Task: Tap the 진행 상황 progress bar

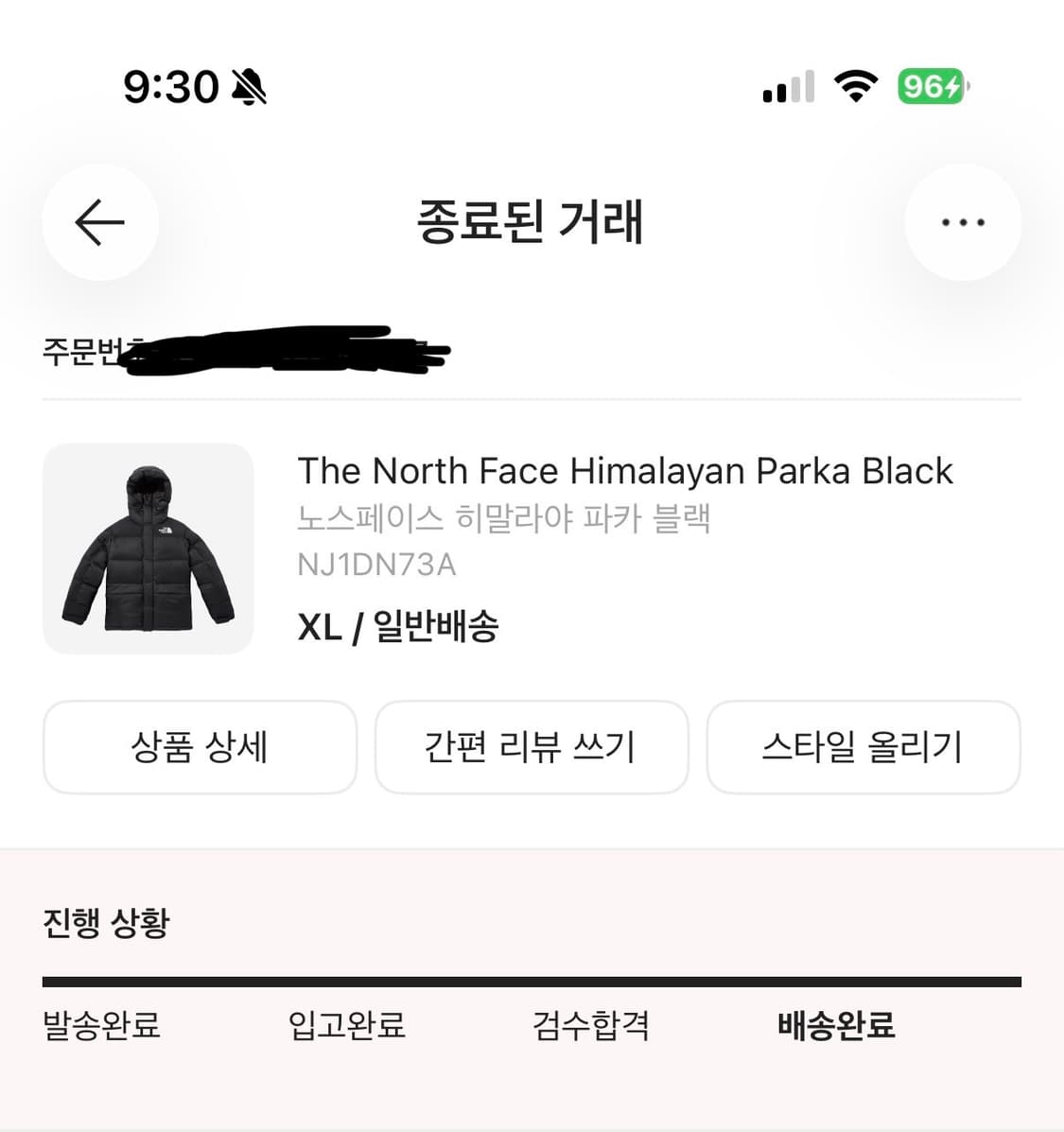Action: click(x=532, y=980)
